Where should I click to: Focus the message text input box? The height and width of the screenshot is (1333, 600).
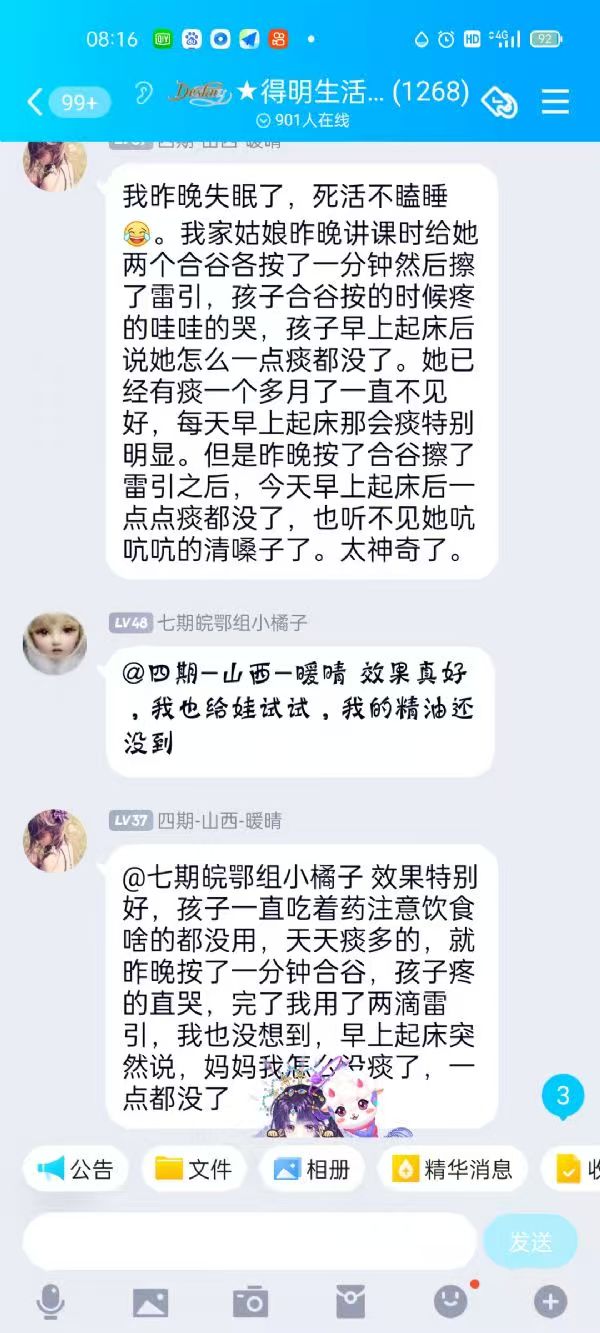tap(249, 1241)
